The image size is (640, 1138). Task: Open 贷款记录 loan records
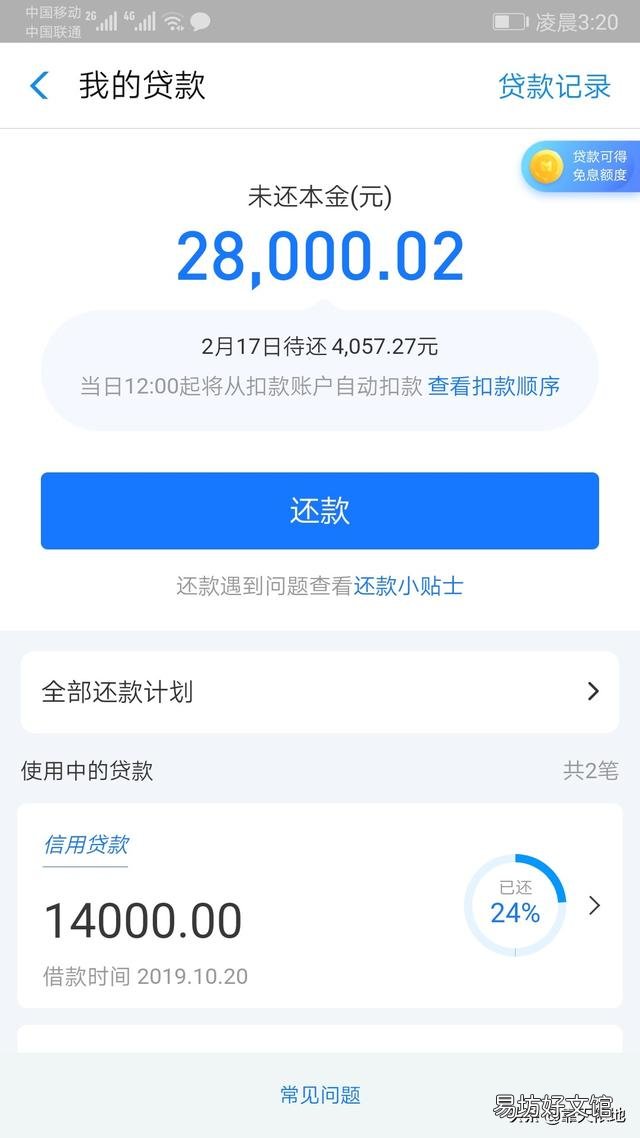pos(554,86)
